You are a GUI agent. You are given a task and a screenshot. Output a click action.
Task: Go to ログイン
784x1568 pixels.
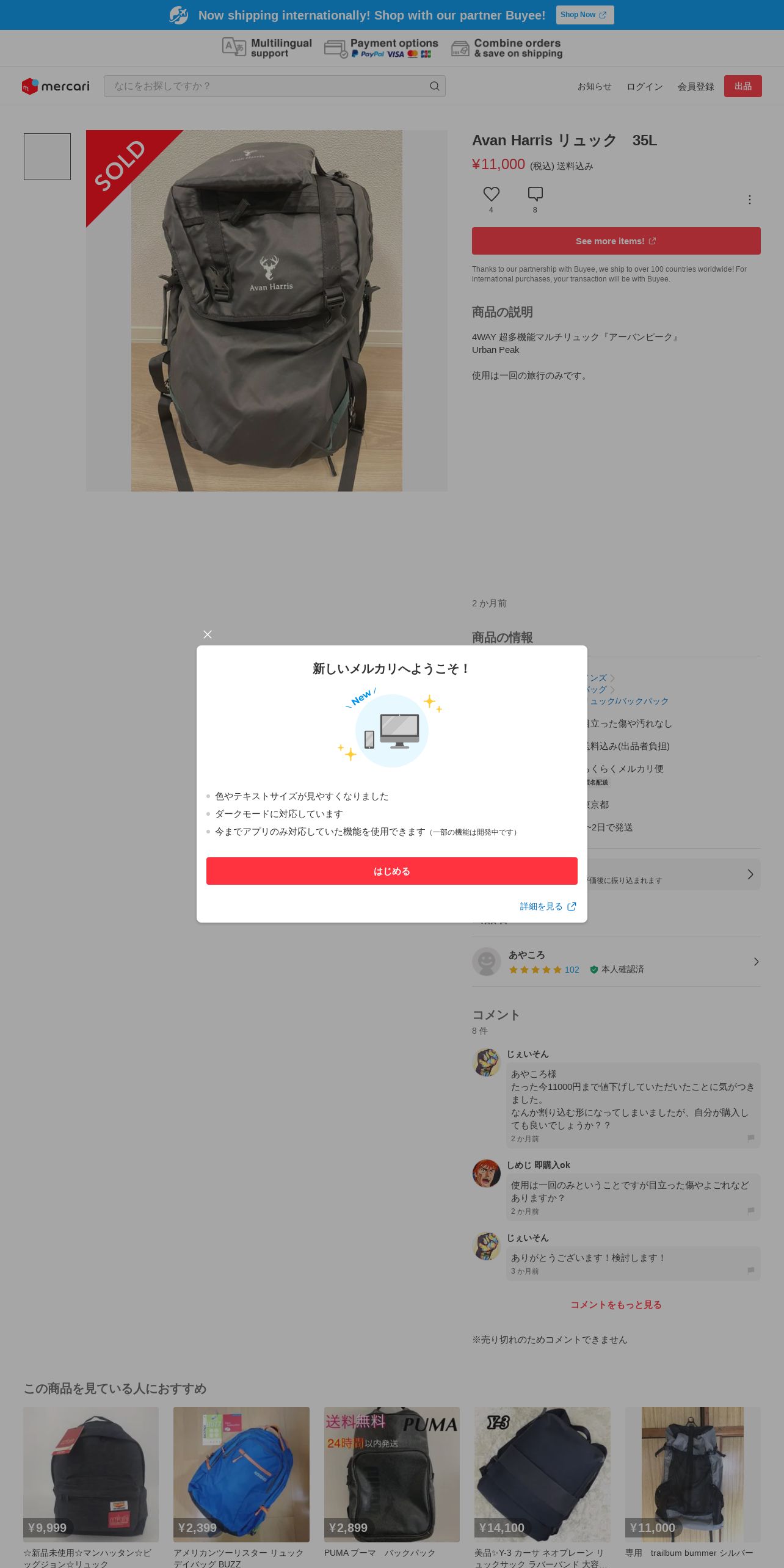click(x=645, y=87)
